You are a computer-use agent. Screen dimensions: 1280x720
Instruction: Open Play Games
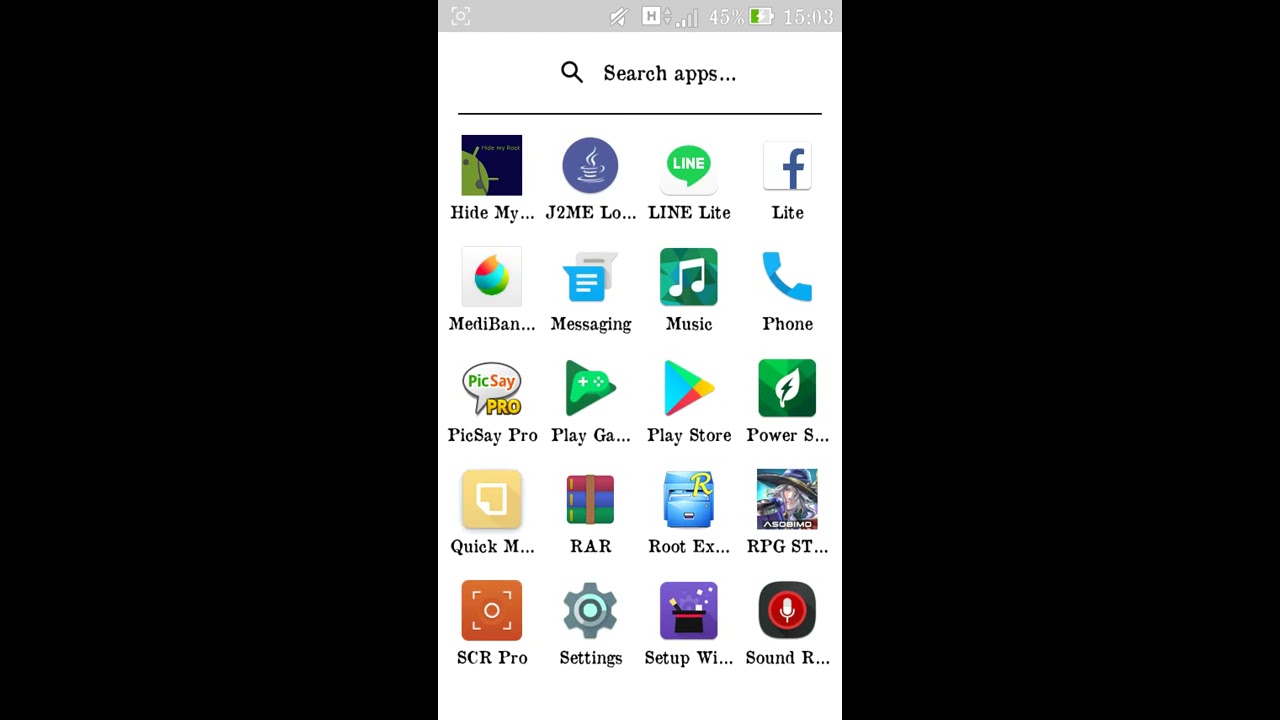point(590,388)
